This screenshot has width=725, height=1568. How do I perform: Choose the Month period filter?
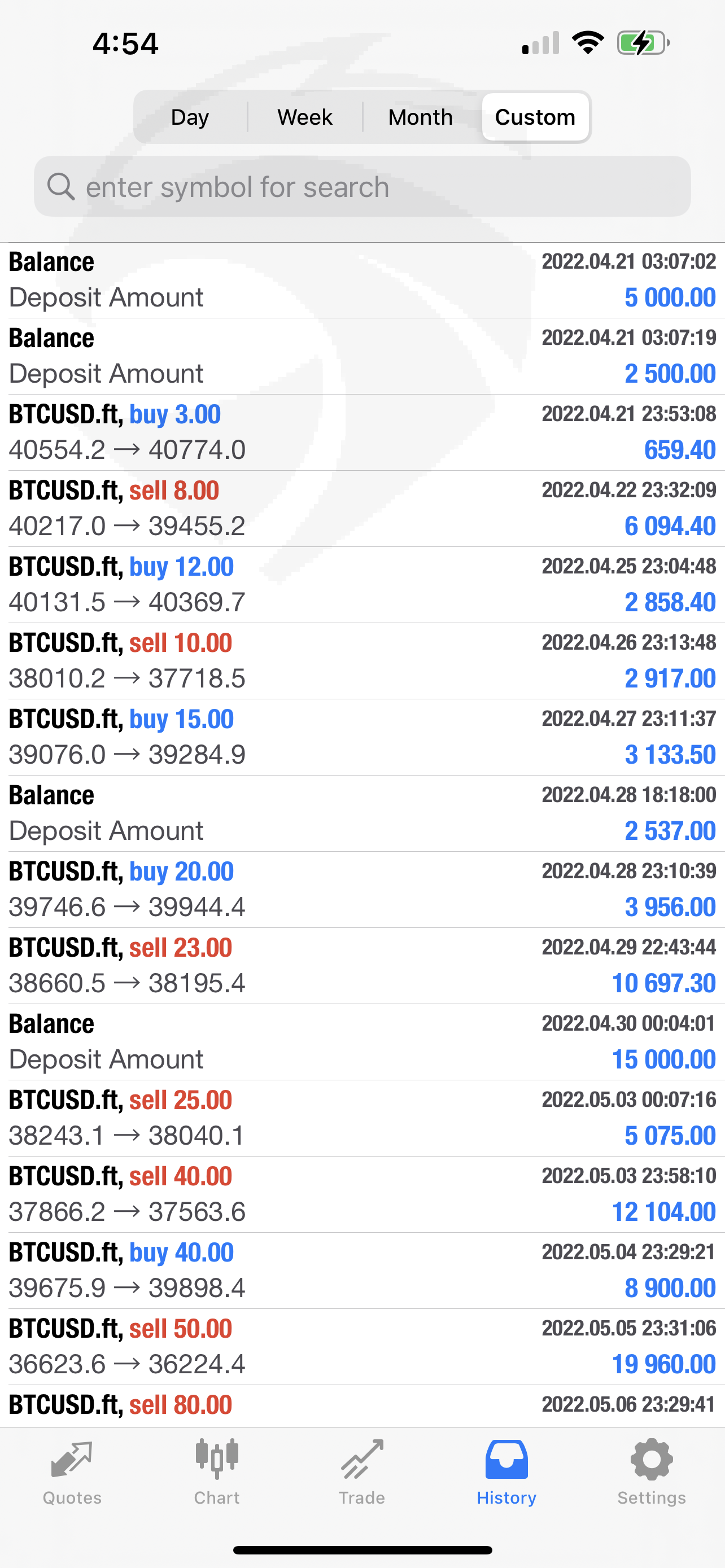click(421, 117)
